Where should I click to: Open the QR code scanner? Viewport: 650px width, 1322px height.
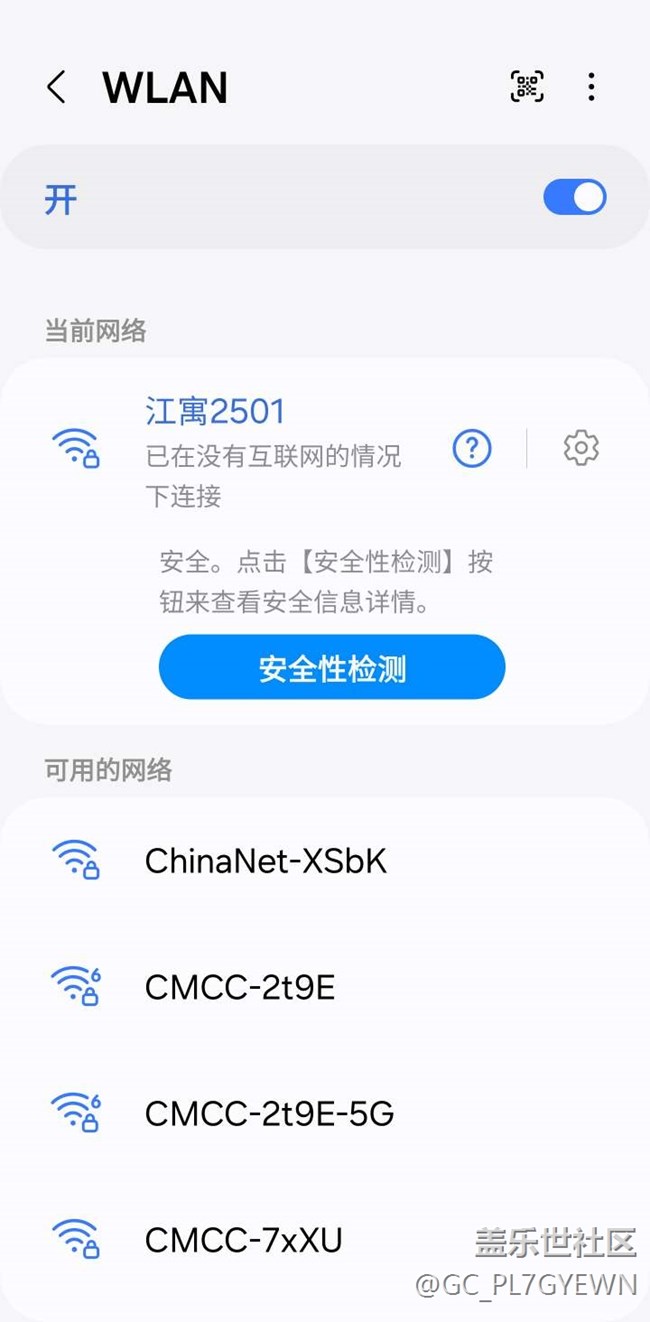click(x=527, y=87)
